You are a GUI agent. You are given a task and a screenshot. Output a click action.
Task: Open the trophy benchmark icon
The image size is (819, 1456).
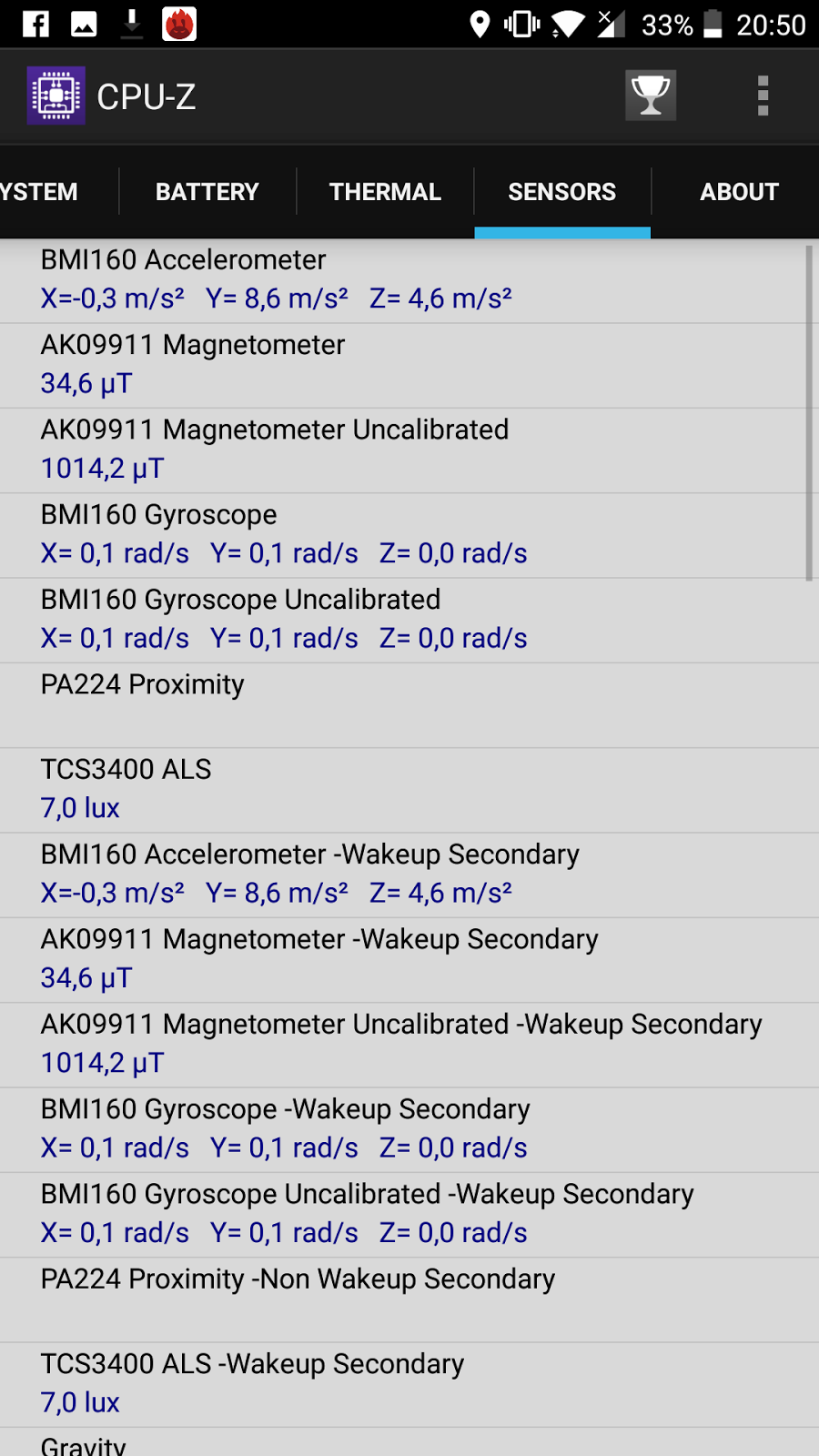coord(651,96)
